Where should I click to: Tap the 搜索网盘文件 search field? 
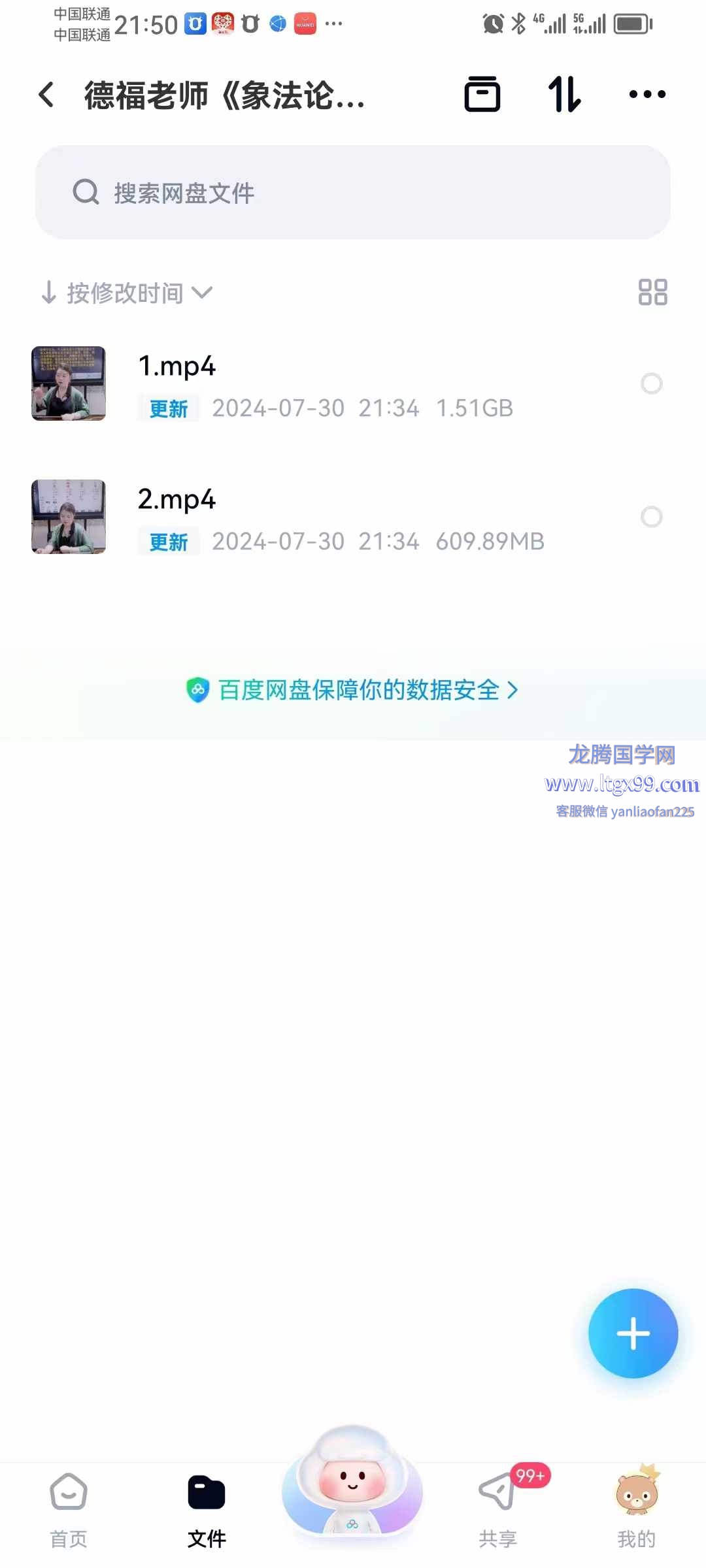click(x=353, y=193)
